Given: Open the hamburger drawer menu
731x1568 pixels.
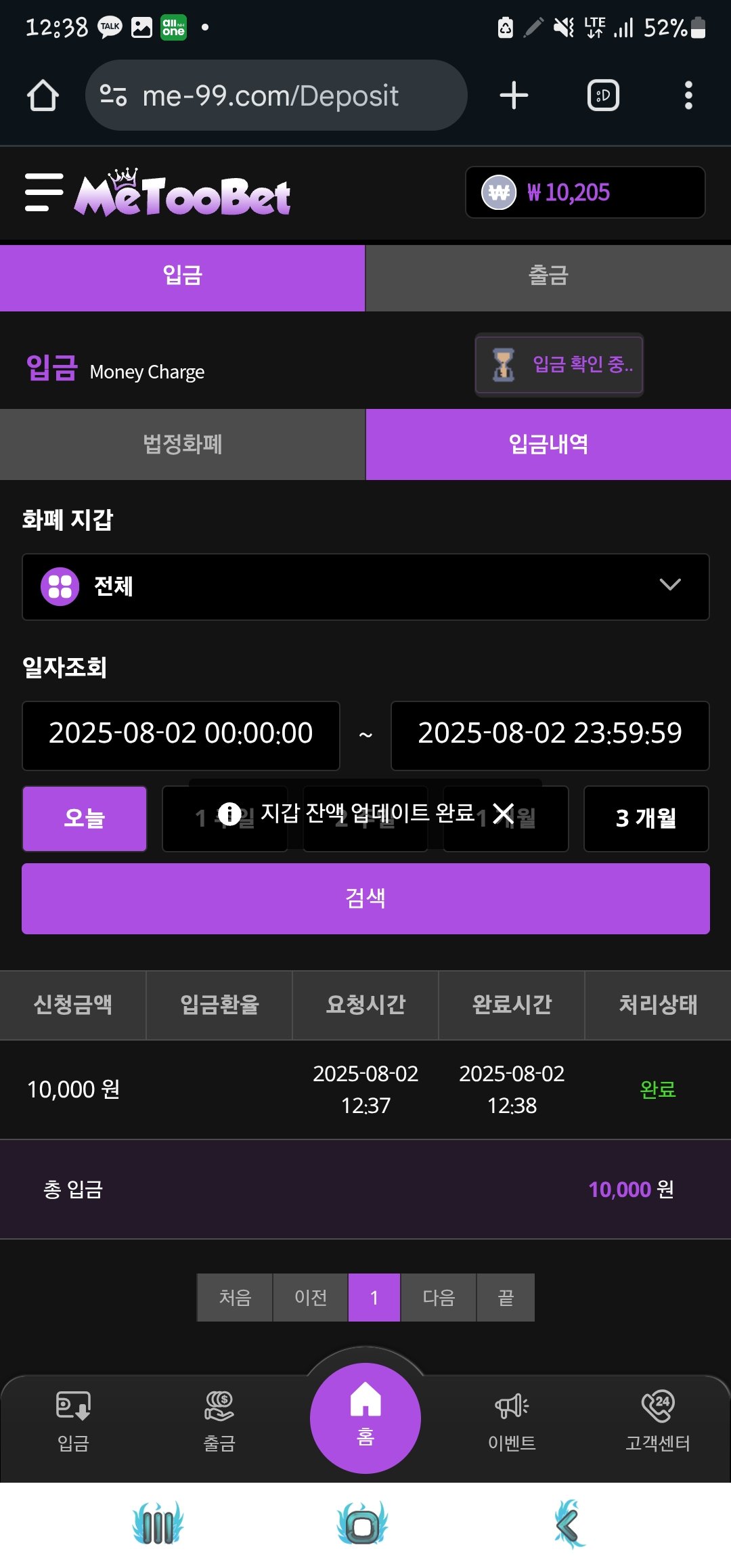Looking at the screenshot, I should (x=44, y=192).
